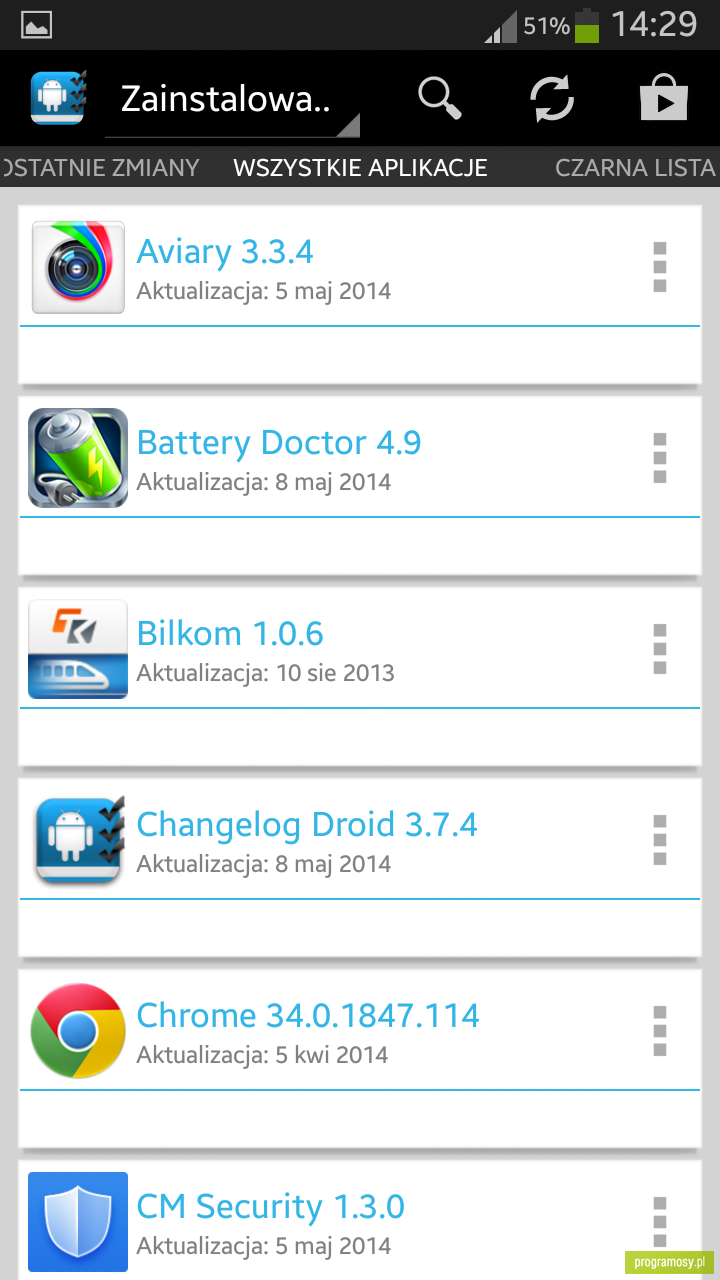Image resolution: width=720 pixels, height=1280 pixels.
Task: Select the Wszystkie aplikacje tab
Action: [x=360, y=168]
